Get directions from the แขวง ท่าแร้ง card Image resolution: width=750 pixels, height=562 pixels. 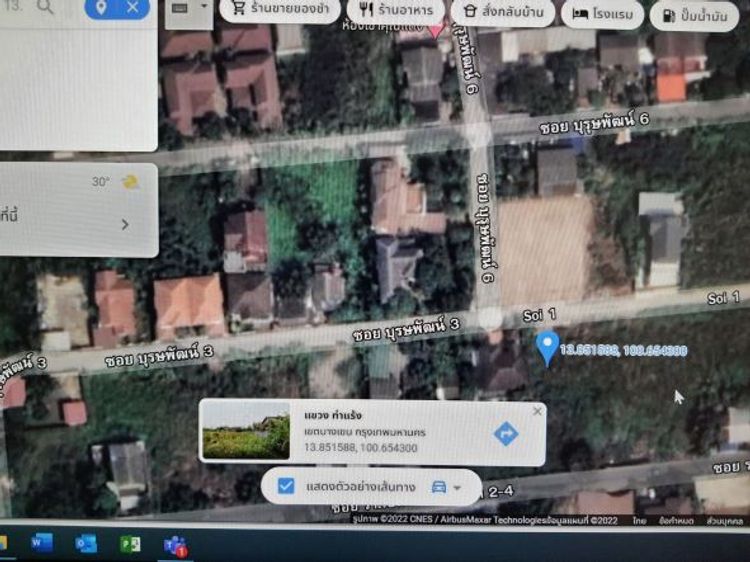[506, 434]
